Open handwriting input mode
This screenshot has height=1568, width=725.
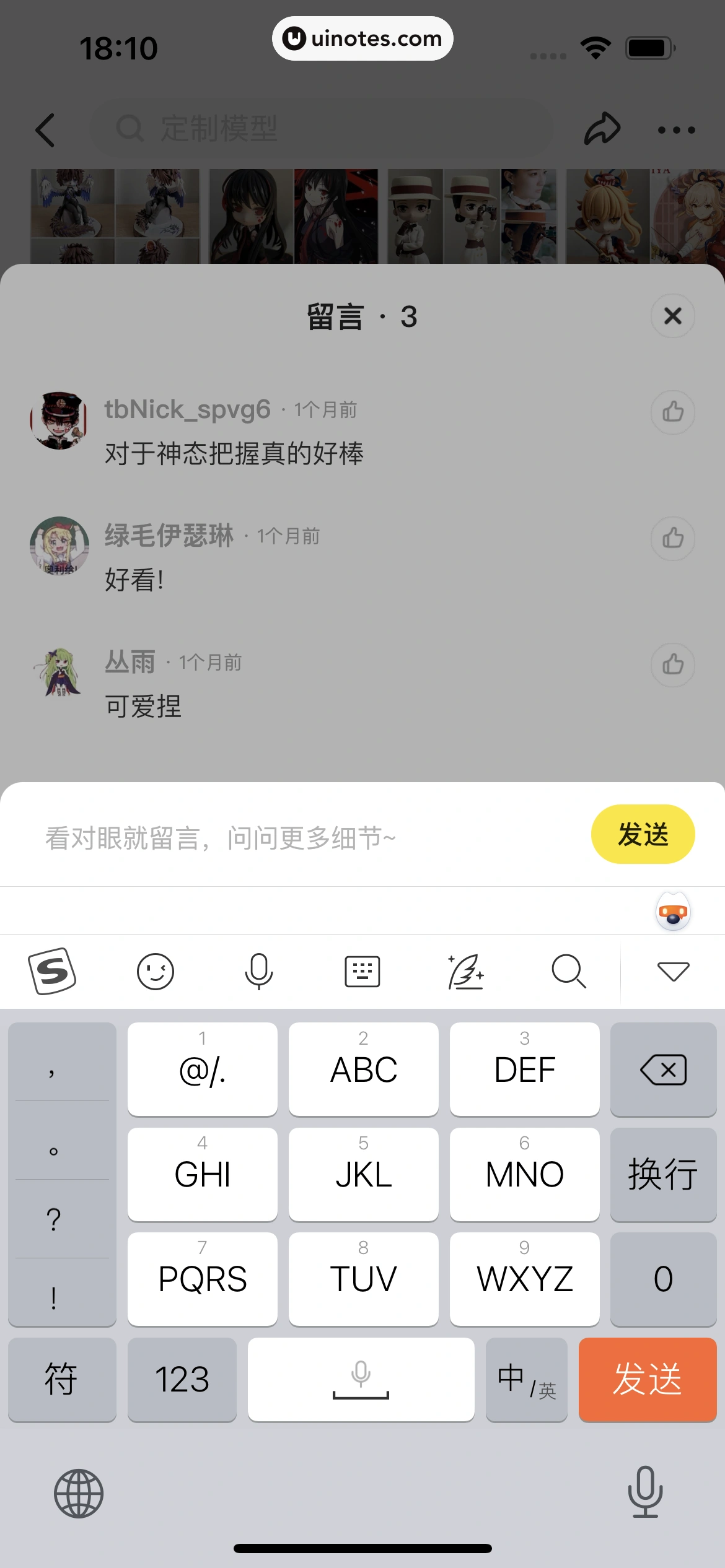(466, 971)
